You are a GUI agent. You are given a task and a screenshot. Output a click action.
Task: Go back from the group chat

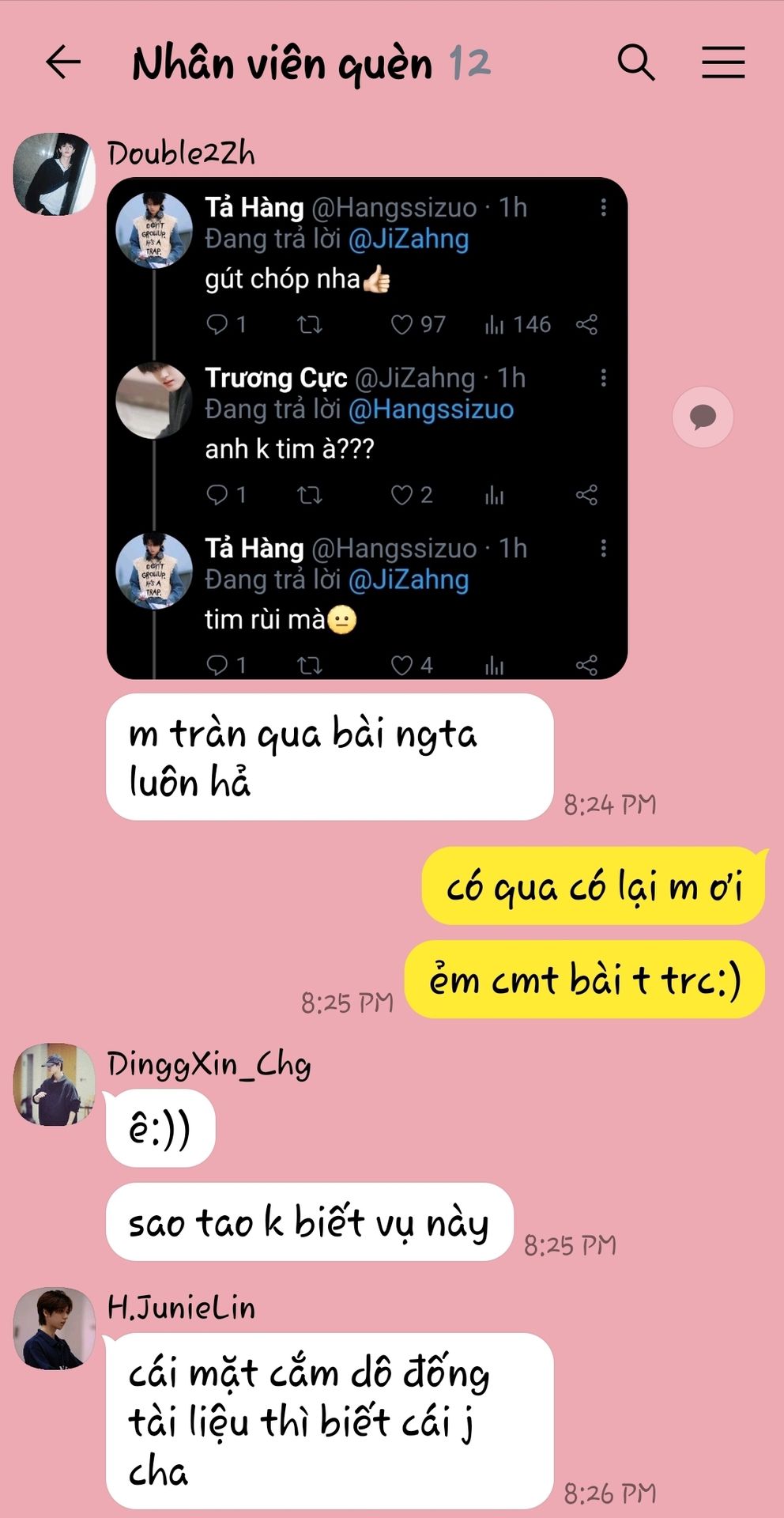[x=63, y=62]
